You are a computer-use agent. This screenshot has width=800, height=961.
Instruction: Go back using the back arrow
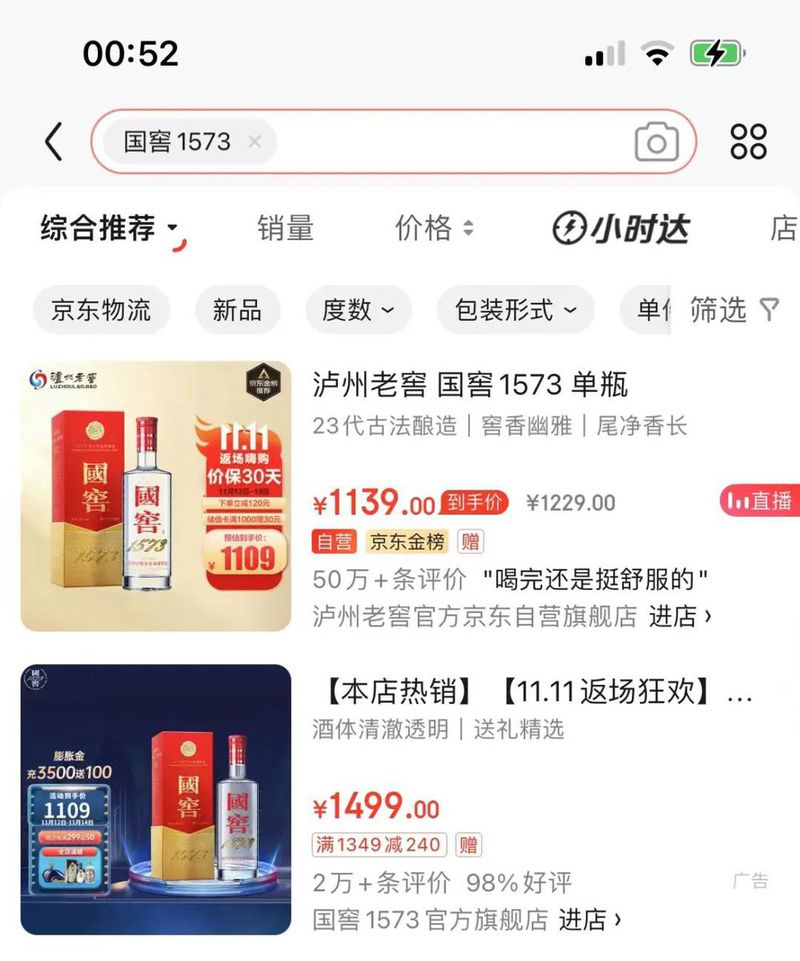click(x=54, y=142)
